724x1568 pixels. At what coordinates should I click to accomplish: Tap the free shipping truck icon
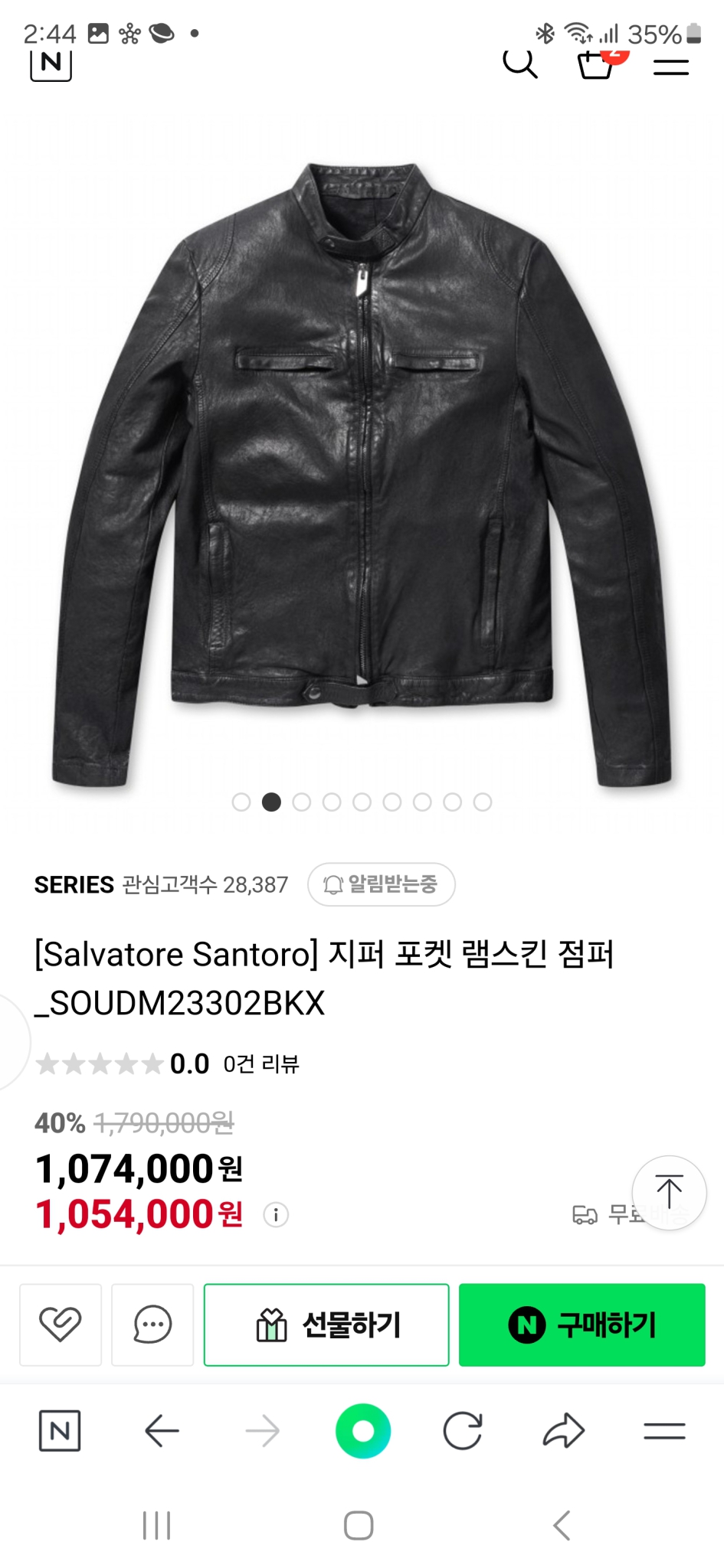tap(585, 1214)
